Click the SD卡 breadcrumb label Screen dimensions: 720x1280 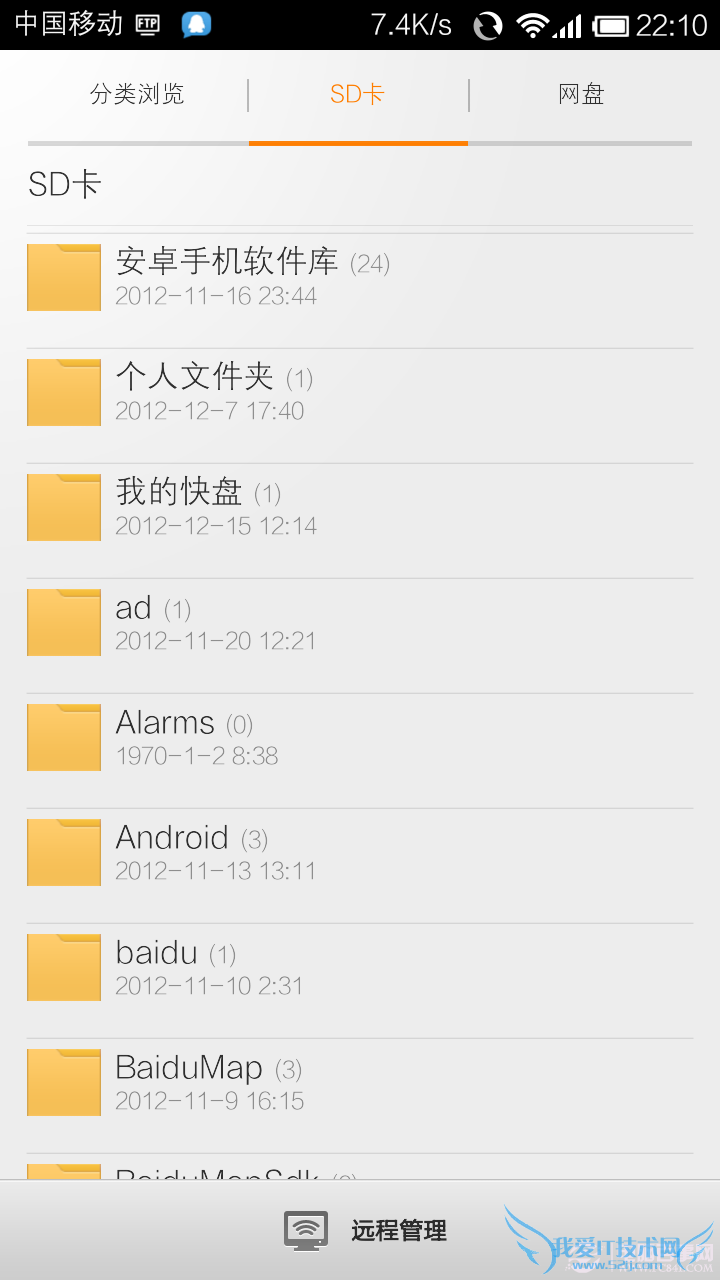[64, 184]
